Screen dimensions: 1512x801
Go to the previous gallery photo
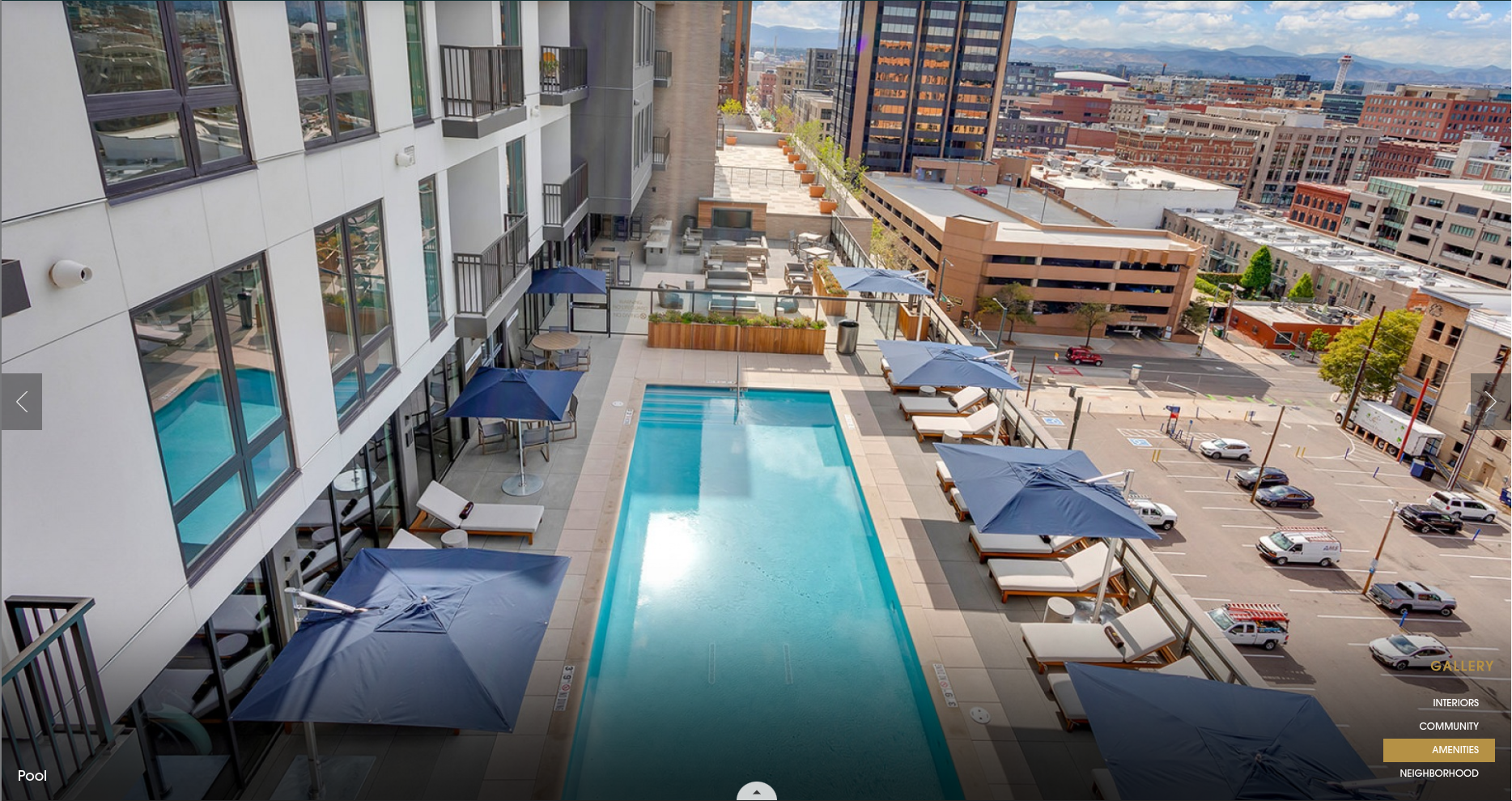tap(22, 402)
